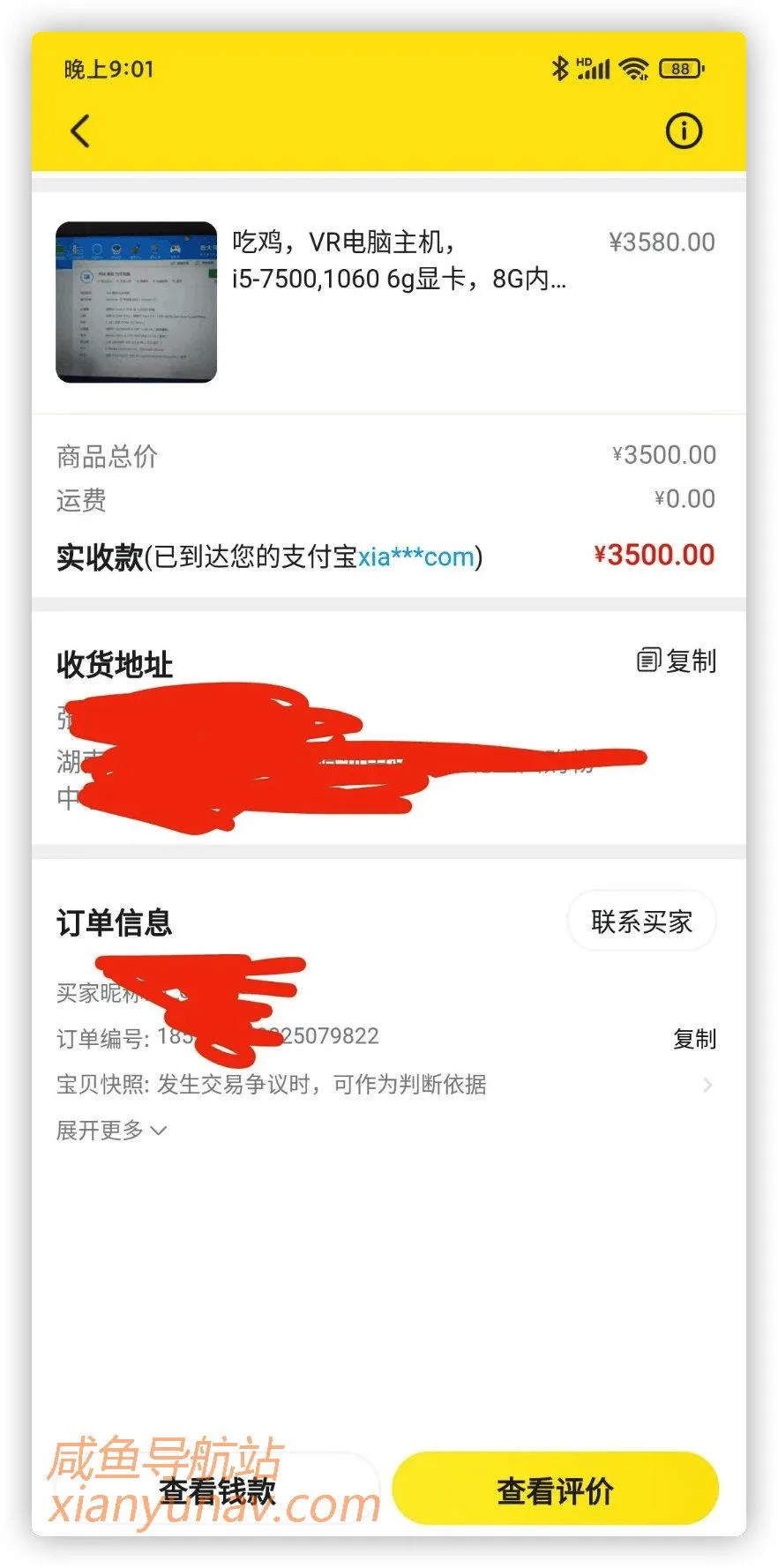Copy the 收货地址 shipping address
Screen dimensions: 778x1568
click(x=677, y=661)
